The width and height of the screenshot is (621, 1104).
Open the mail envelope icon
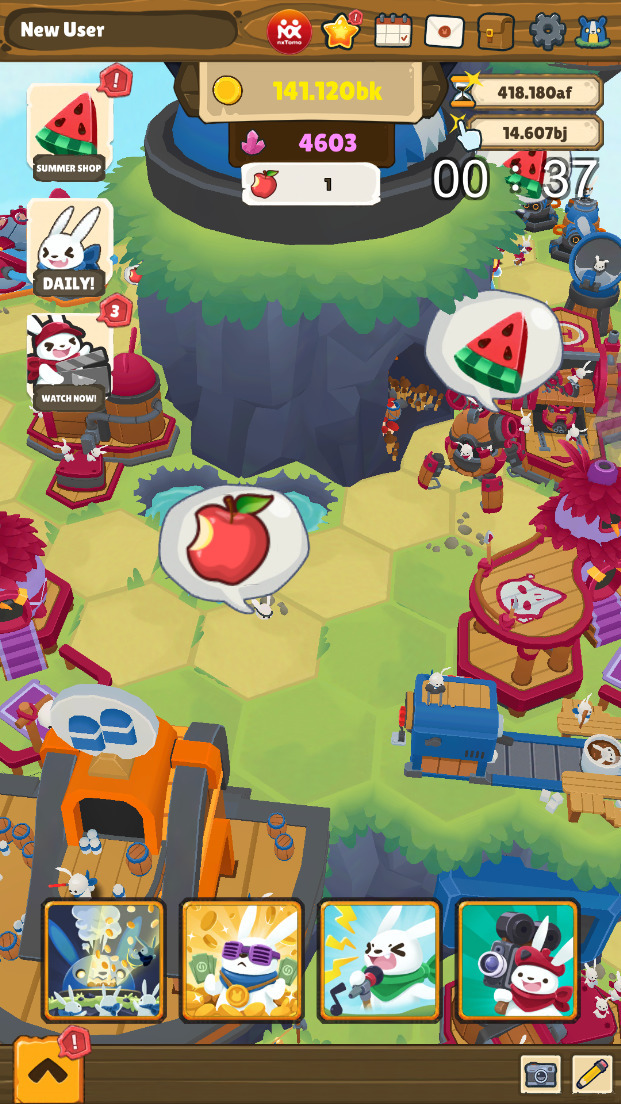click(x=444, y=32)
